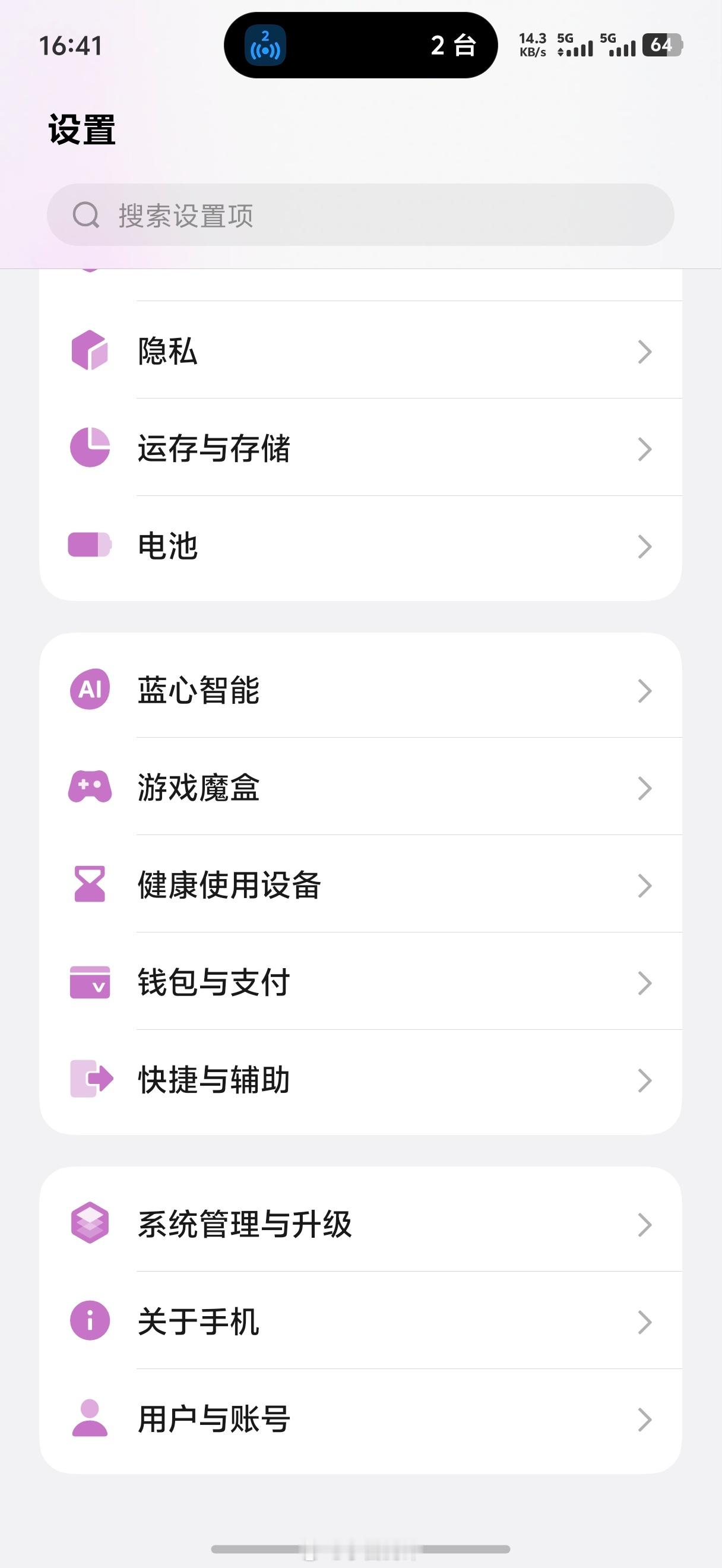Image resolution: width=722 pixels, height=1568 pixels.
Task: Open the 钱包与支付 wallet icon
Action: click(x=90, y=982)
